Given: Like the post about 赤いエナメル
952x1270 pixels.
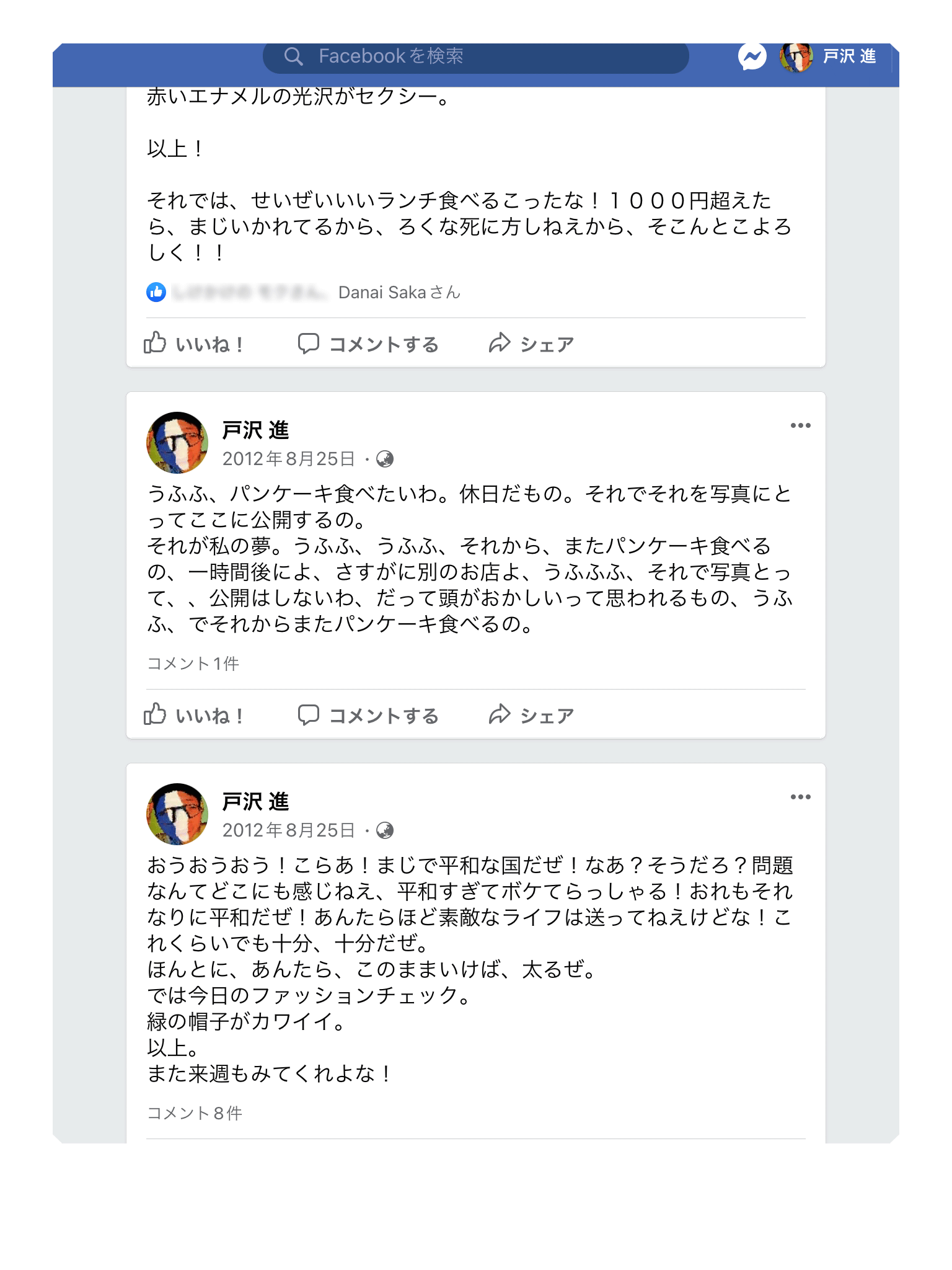Looking at the screenshot, I should pyautogui.click(x=194, y=344).
